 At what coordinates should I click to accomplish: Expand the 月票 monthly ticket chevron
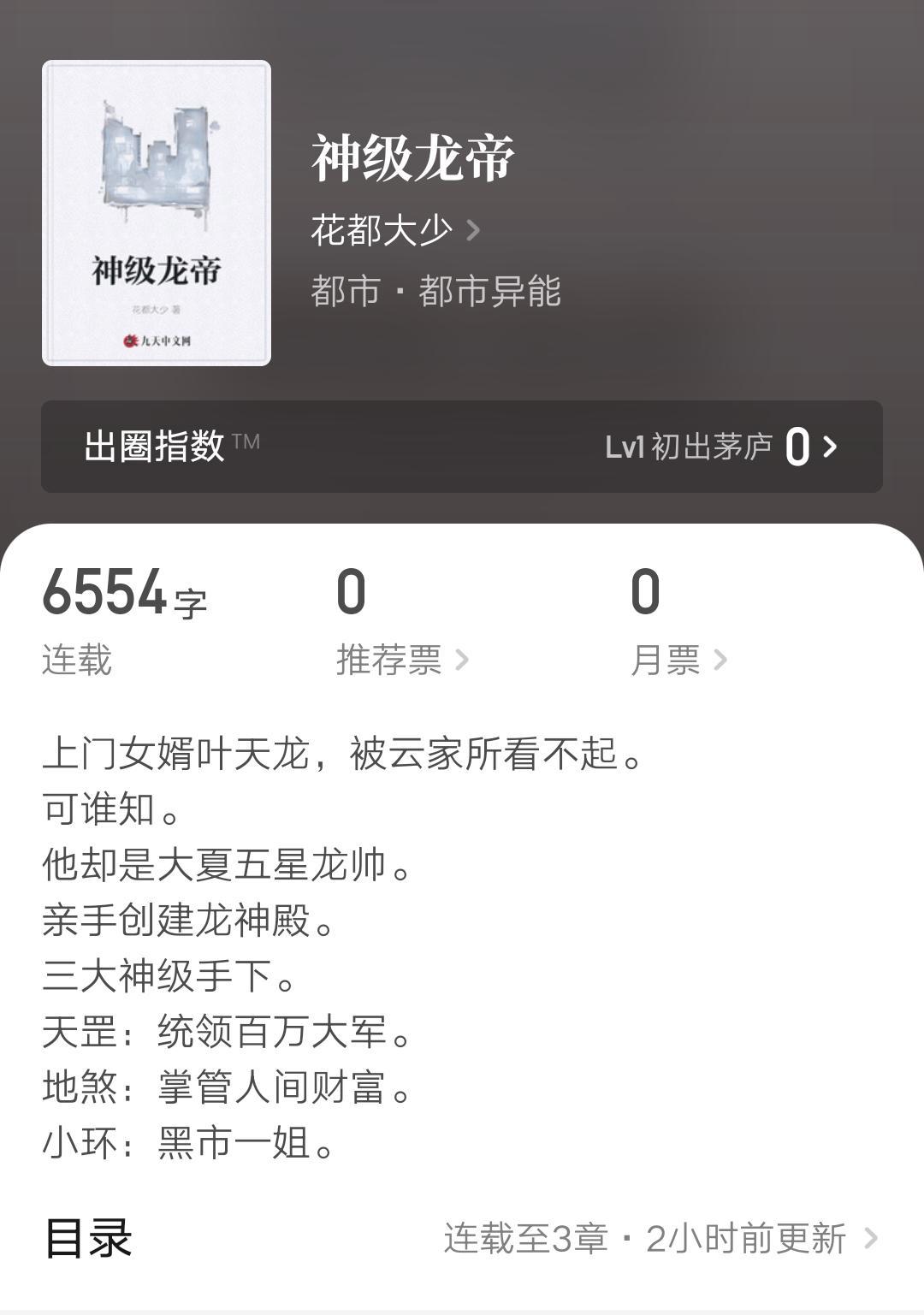(x=723, y=660)
